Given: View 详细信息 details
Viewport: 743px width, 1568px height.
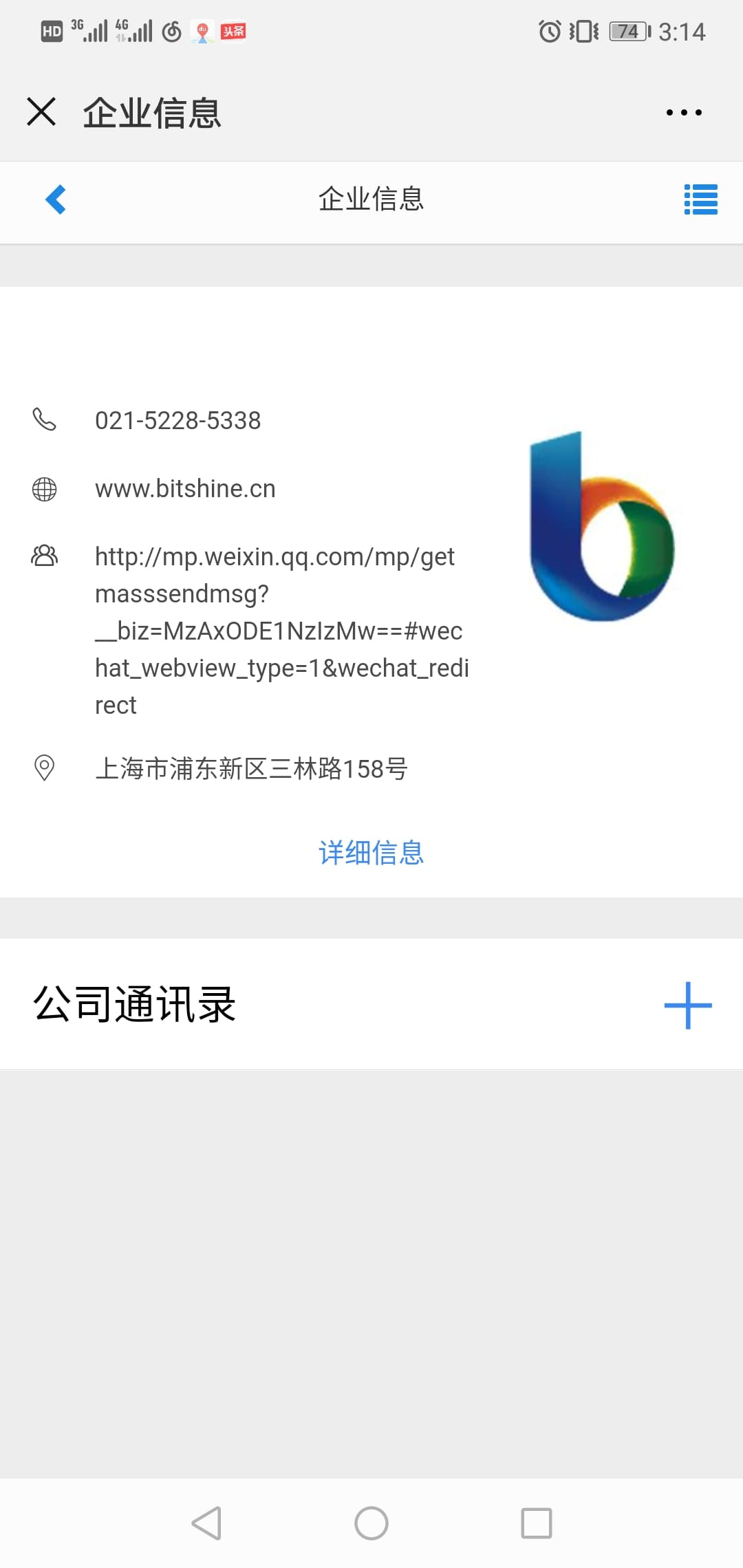Looking at the screenshot, I should (x=371, y=853).
